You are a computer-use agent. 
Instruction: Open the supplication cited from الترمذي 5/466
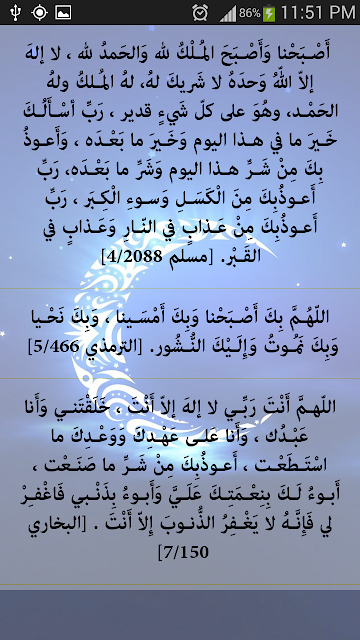pos(180,334)
